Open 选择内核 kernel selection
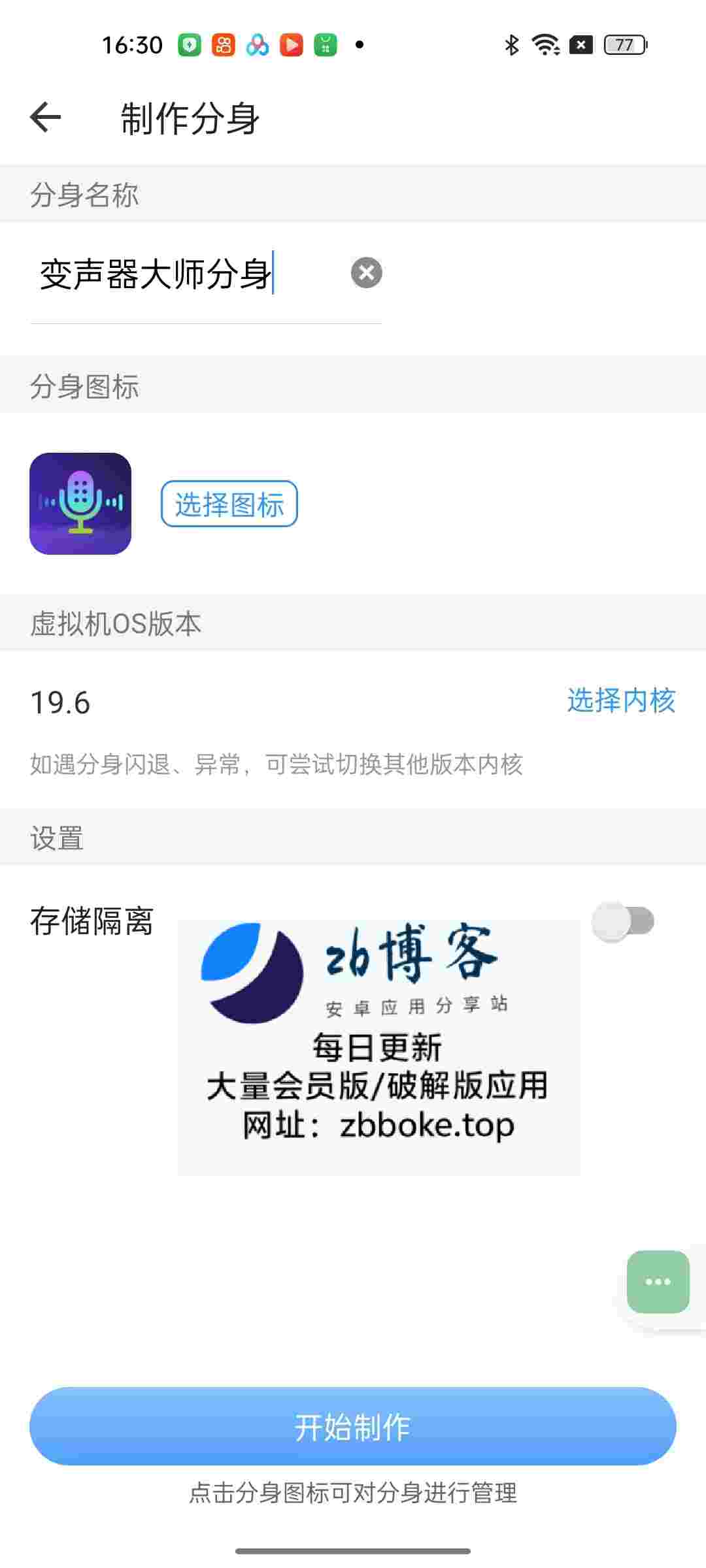This screenshot has height=1568, width=706. coord(620,700)
